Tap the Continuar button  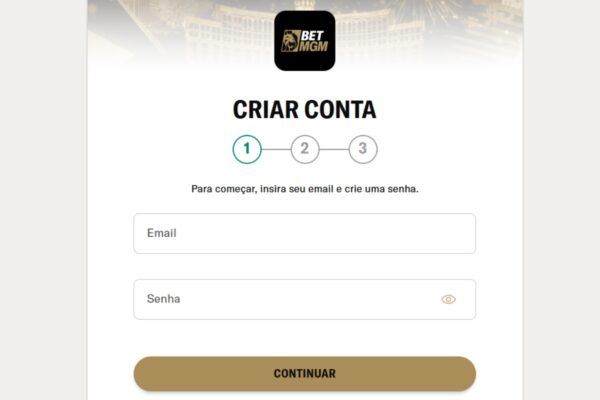point(304,374)
